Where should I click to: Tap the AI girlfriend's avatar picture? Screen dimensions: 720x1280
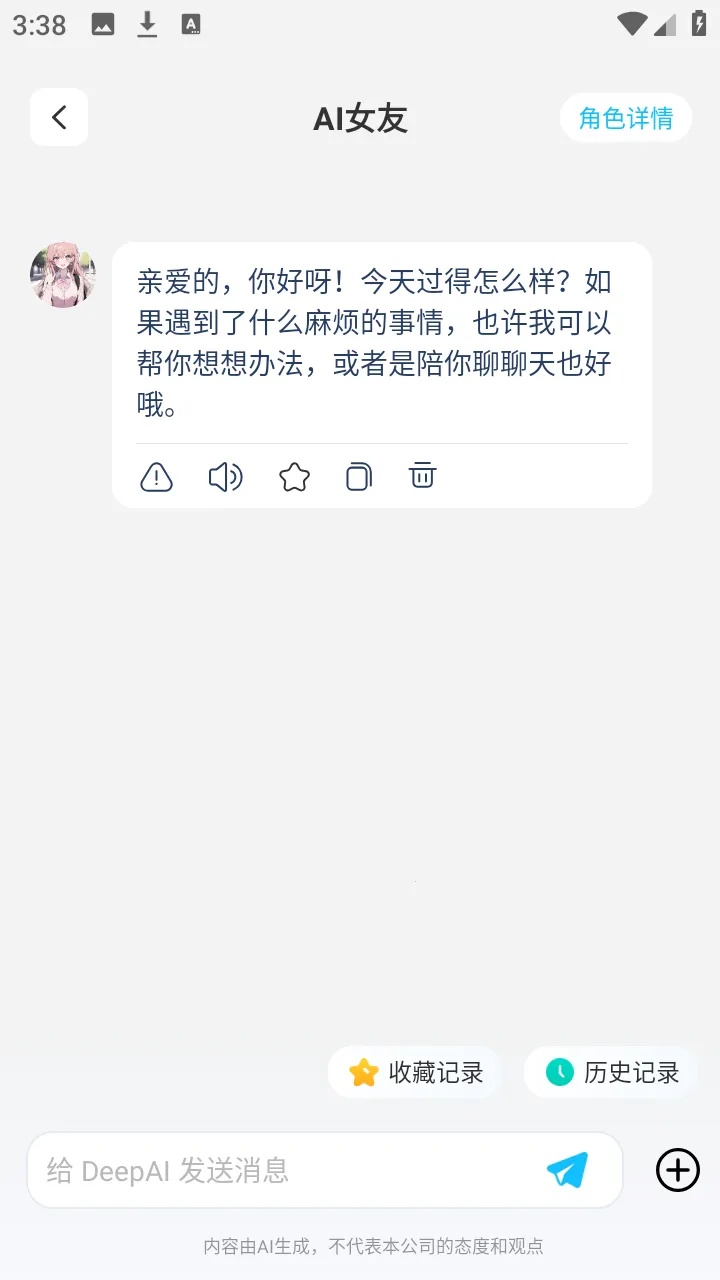(x=62, y=274)
